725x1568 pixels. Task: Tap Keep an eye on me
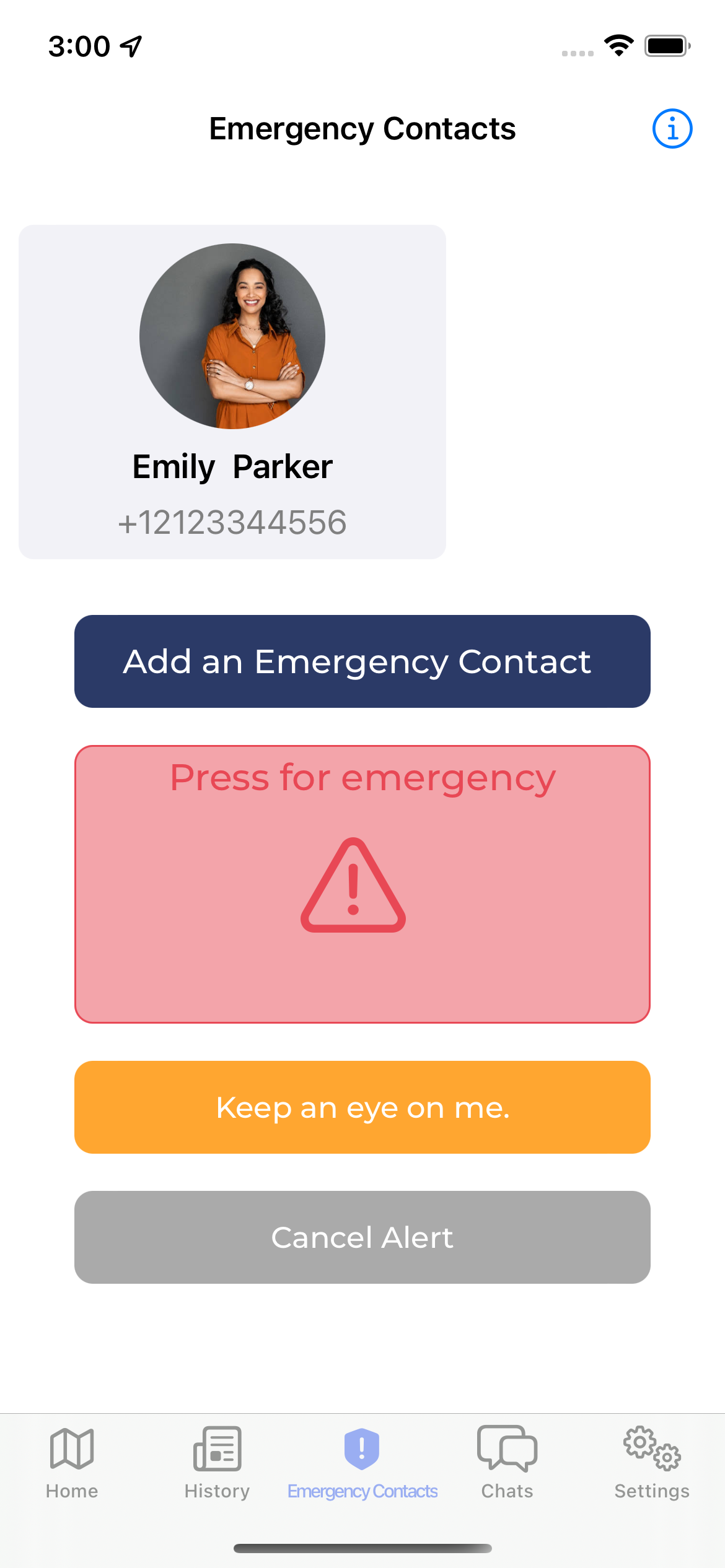[x=362, y=1107]
